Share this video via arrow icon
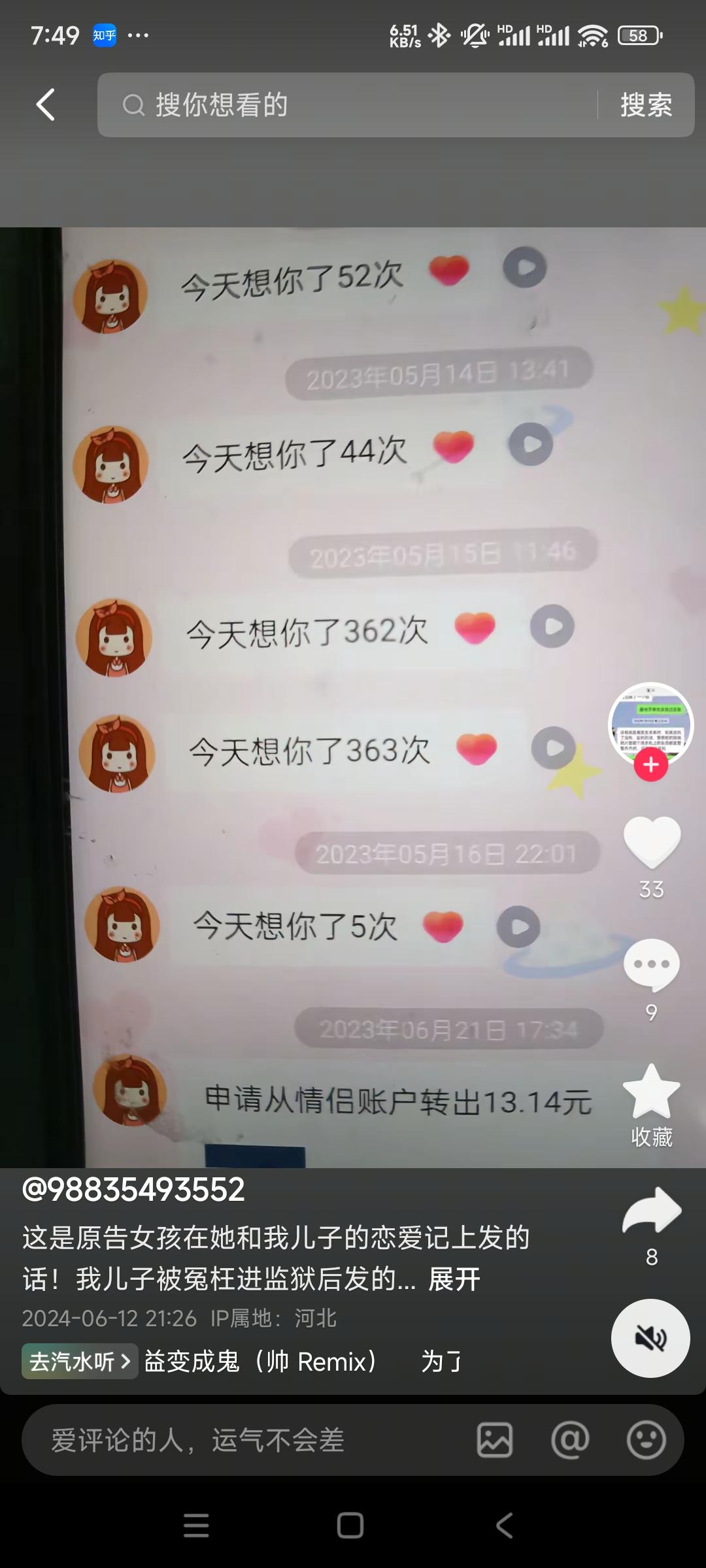 (651, 1210)
